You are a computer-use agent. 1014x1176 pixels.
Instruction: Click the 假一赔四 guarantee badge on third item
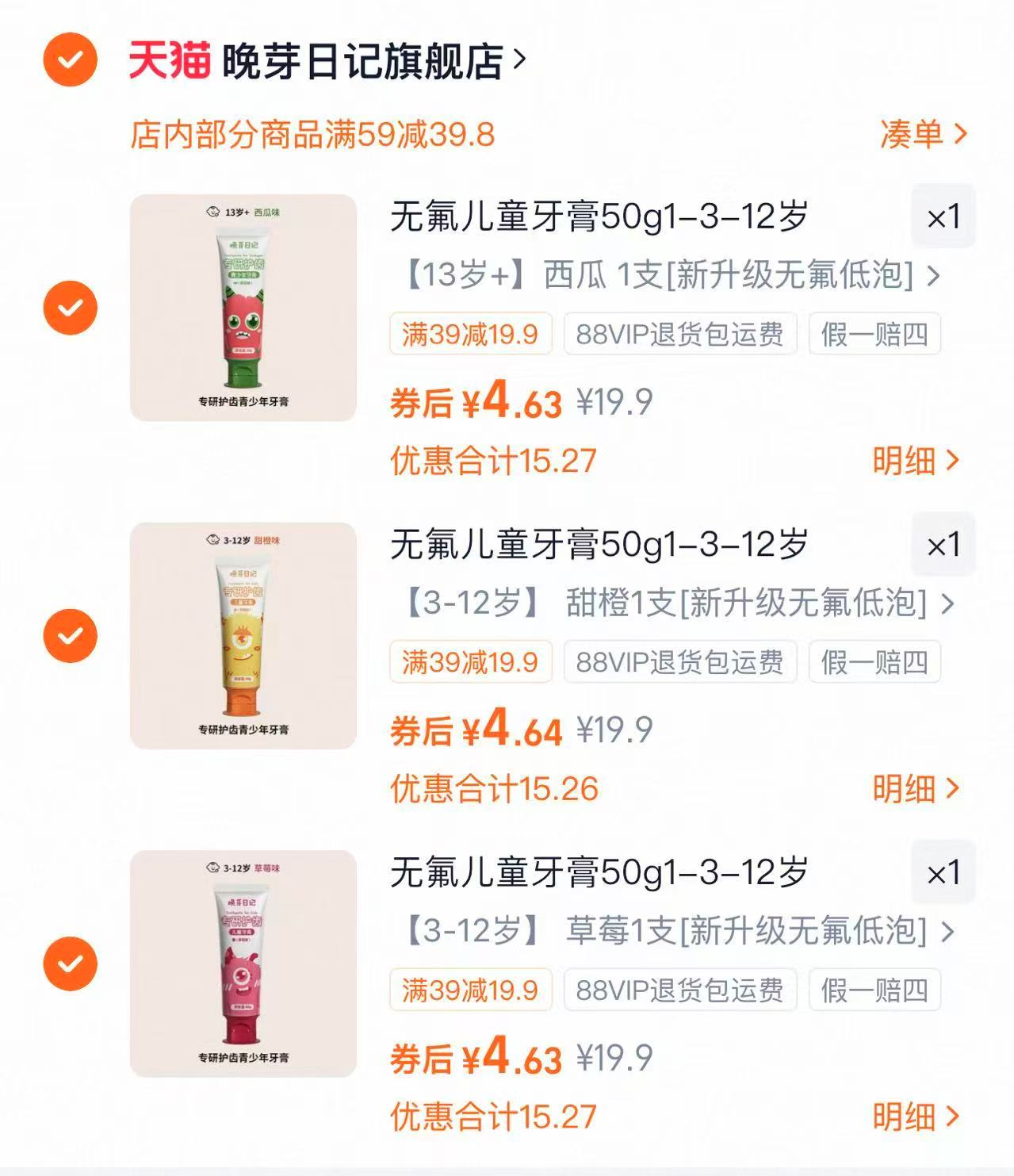[x=874, y=990]
